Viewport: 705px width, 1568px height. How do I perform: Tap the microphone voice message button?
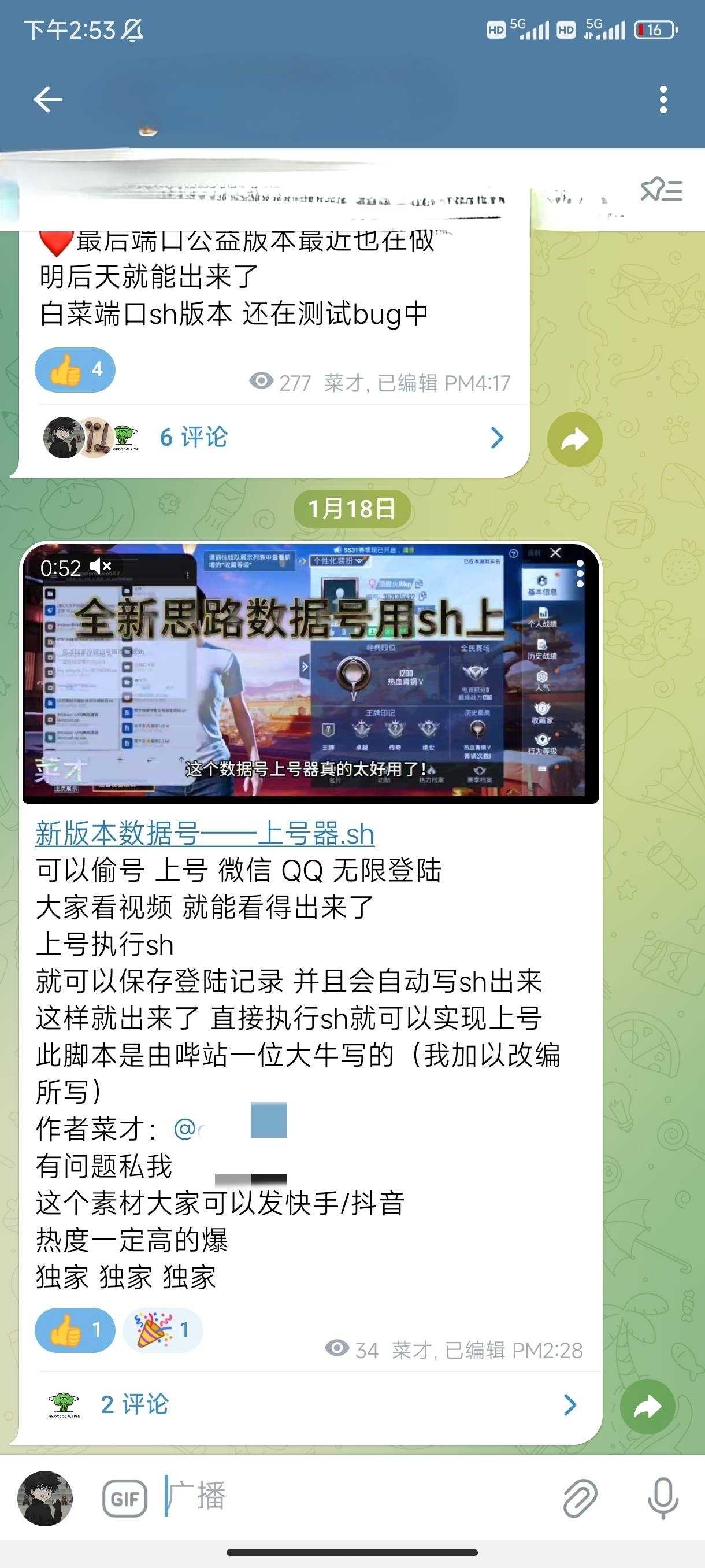point(662,1498)
